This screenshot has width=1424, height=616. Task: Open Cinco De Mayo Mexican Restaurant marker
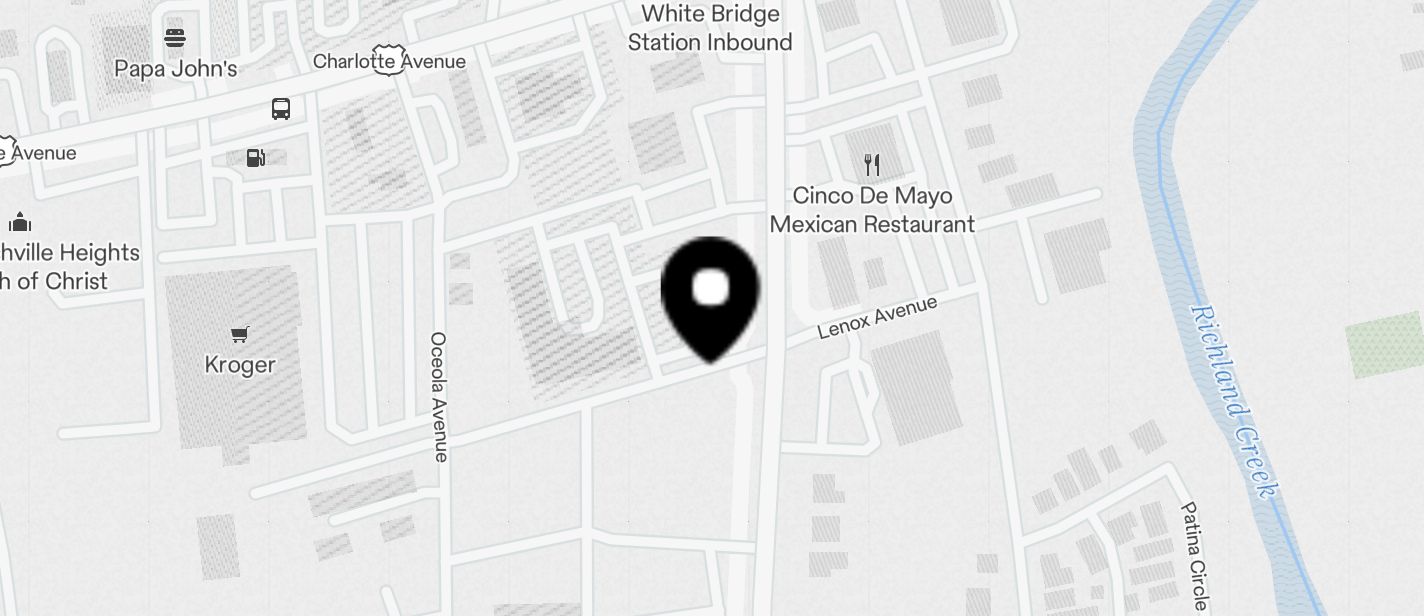pyautogui.click(x=872, y=165)
